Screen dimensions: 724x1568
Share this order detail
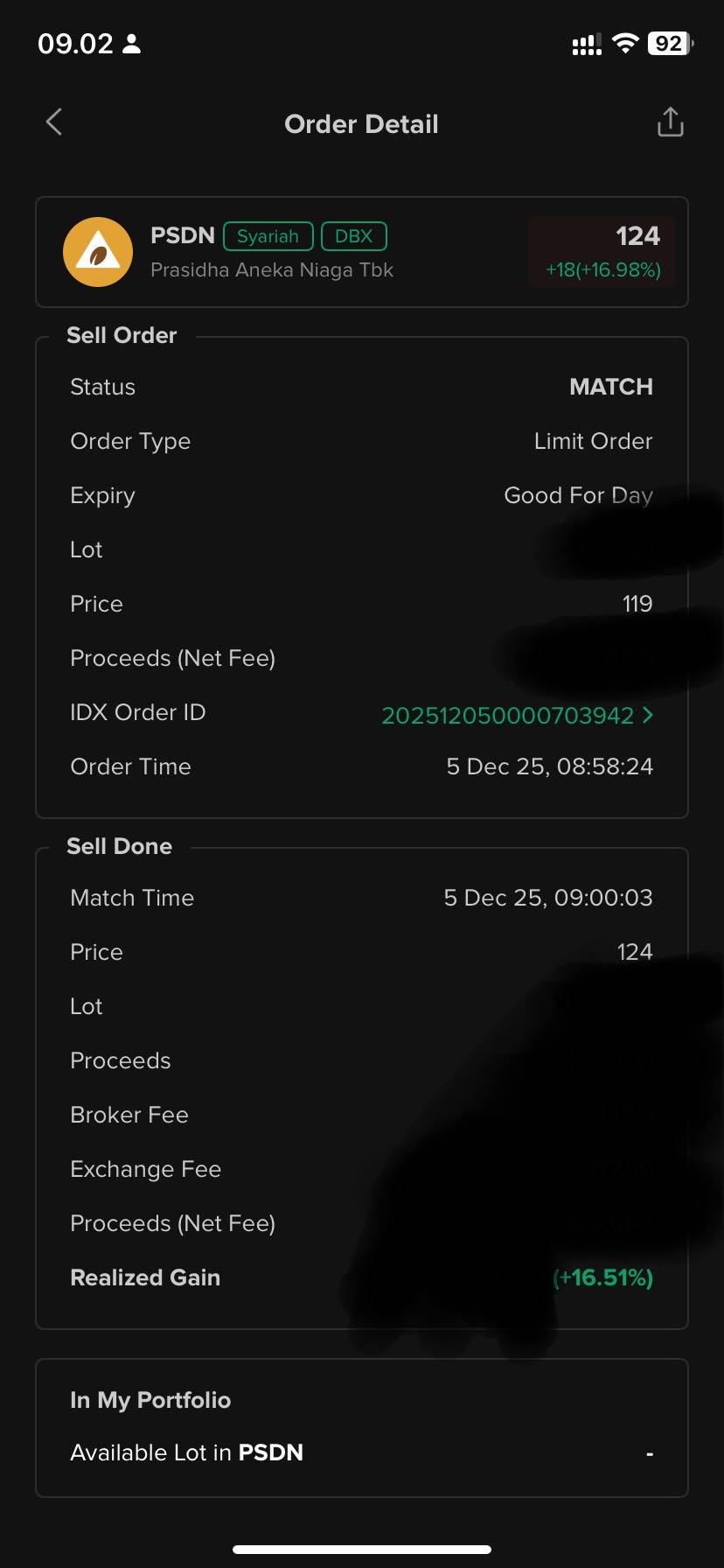click(670, 122)
